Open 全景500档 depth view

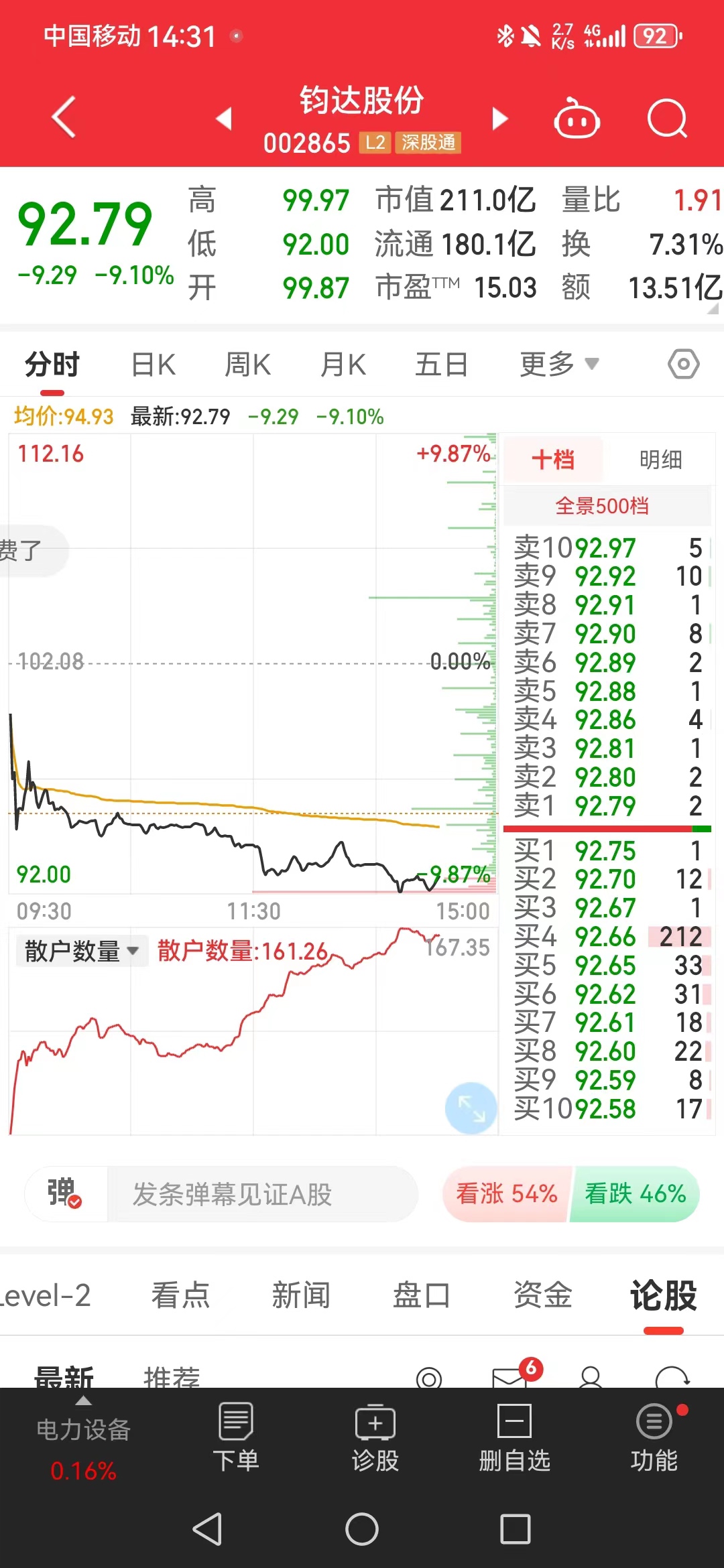coord(602,506)
